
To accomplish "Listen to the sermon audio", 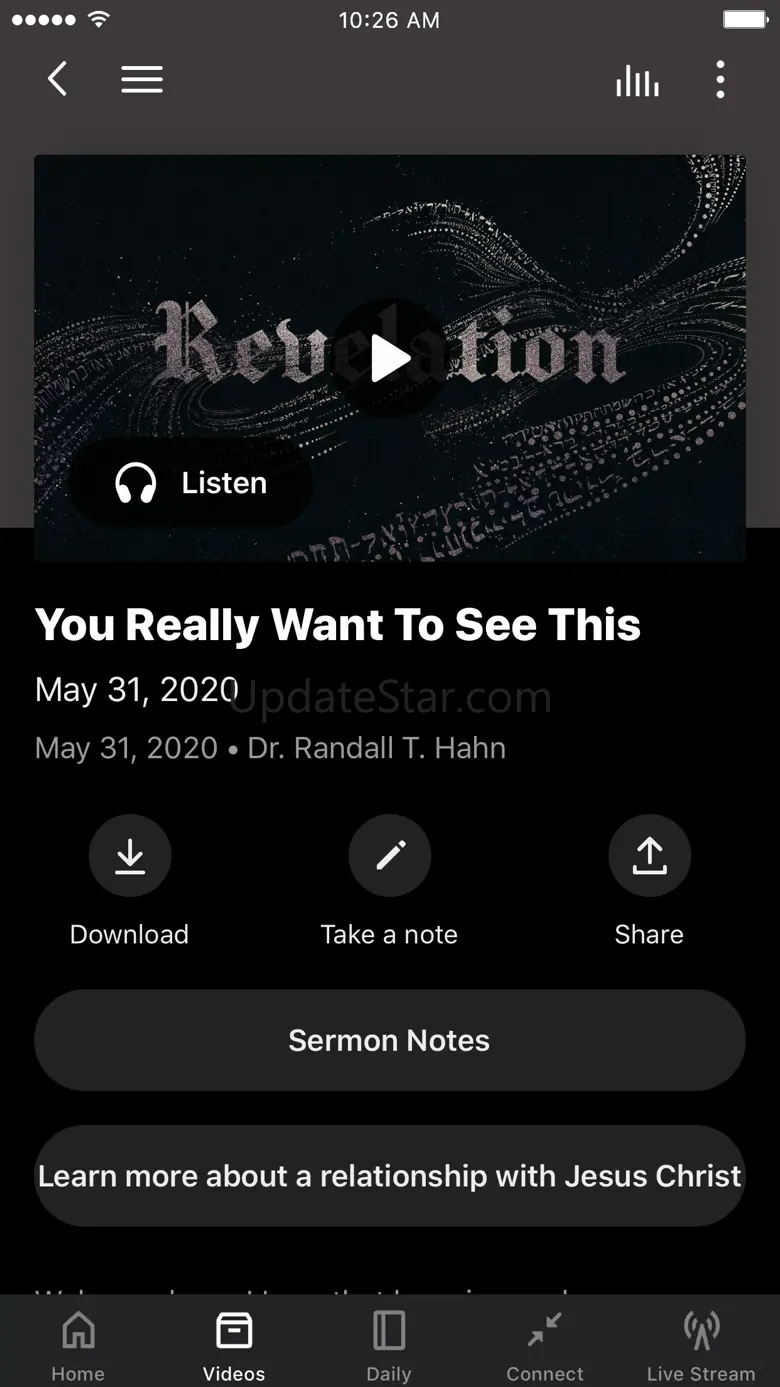I will pyautogui.click(x=191, y=483).
